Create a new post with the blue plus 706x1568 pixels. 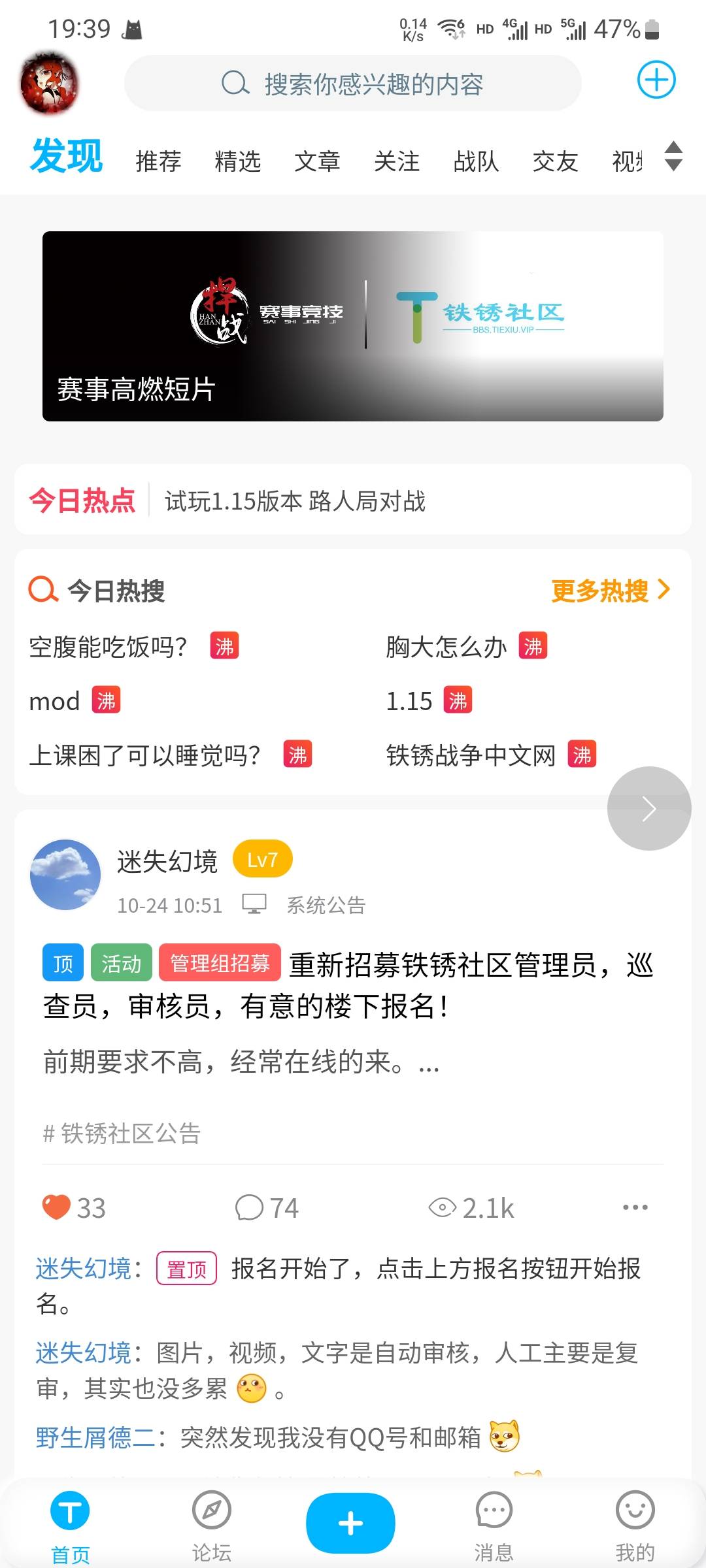coord(350,1522)
